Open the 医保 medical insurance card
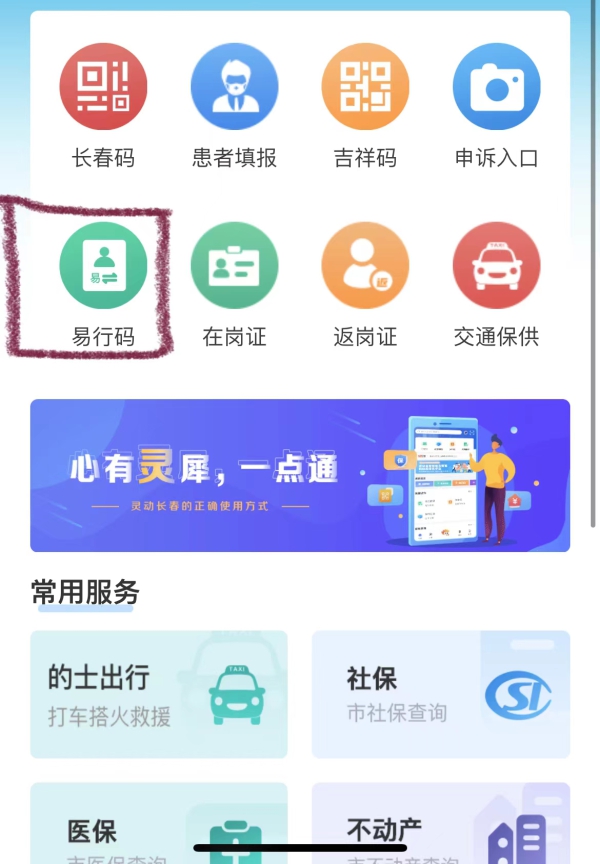 [158, 824]
